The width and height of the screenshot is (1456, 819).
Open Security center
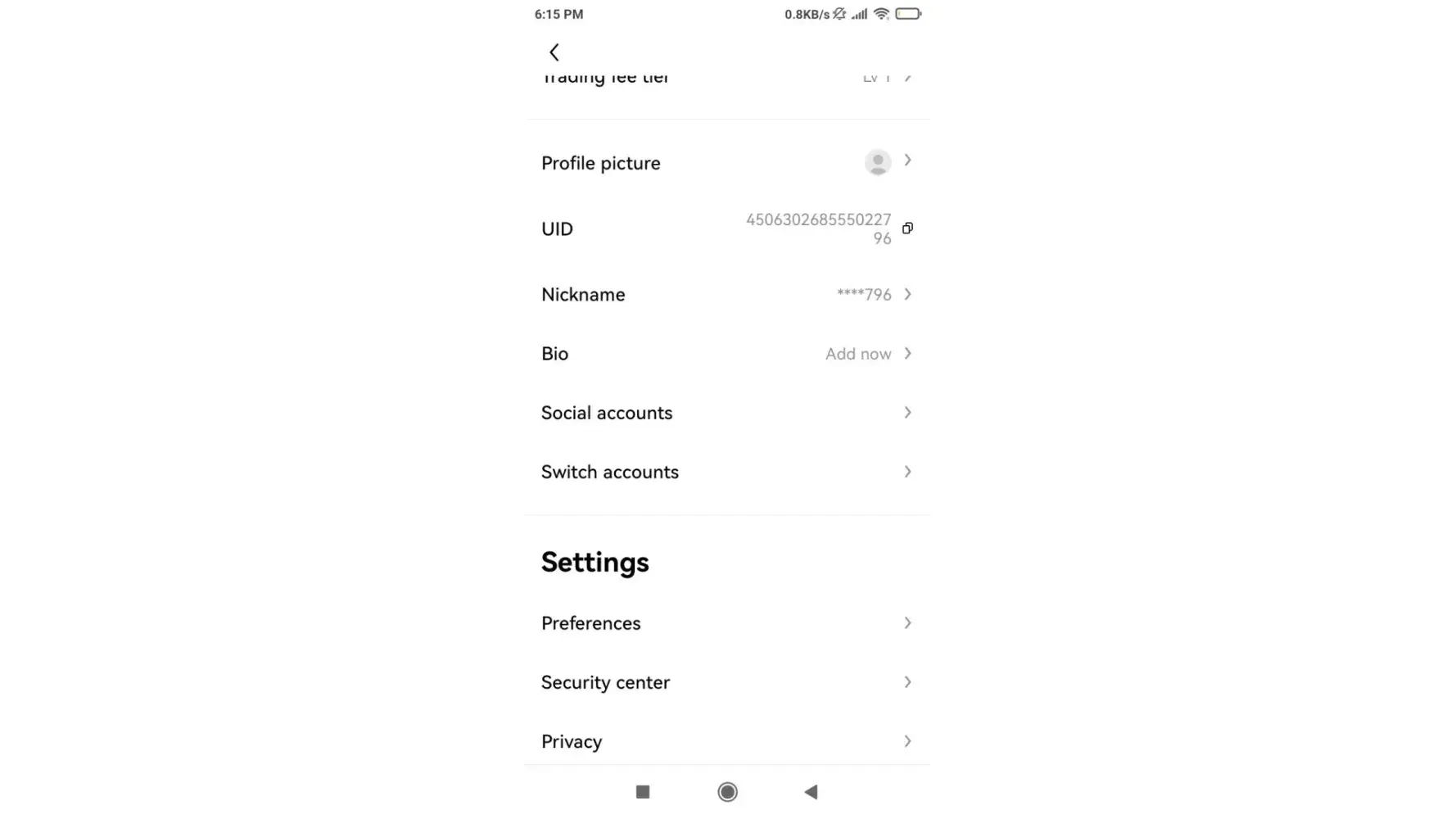[726, 682]
